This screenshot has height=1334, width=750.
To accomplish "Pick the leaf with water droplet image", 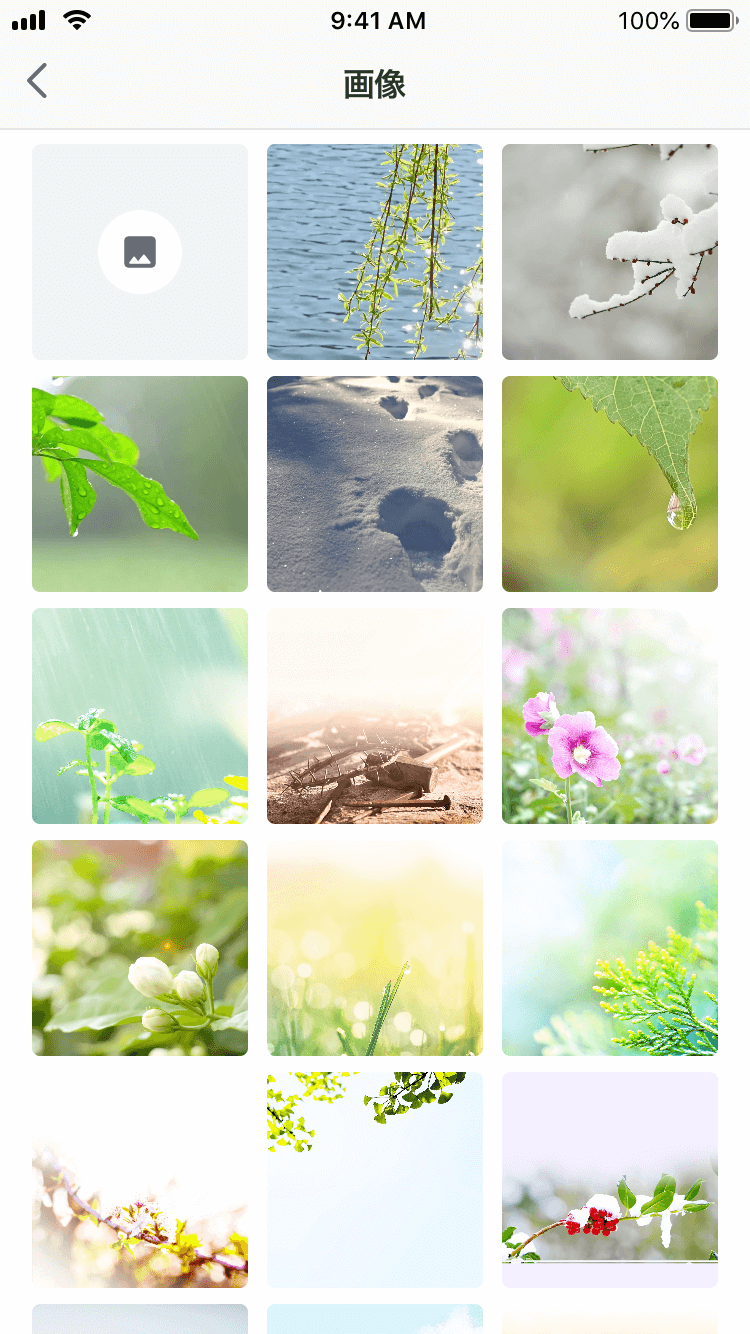I will [x=610, y=484].
